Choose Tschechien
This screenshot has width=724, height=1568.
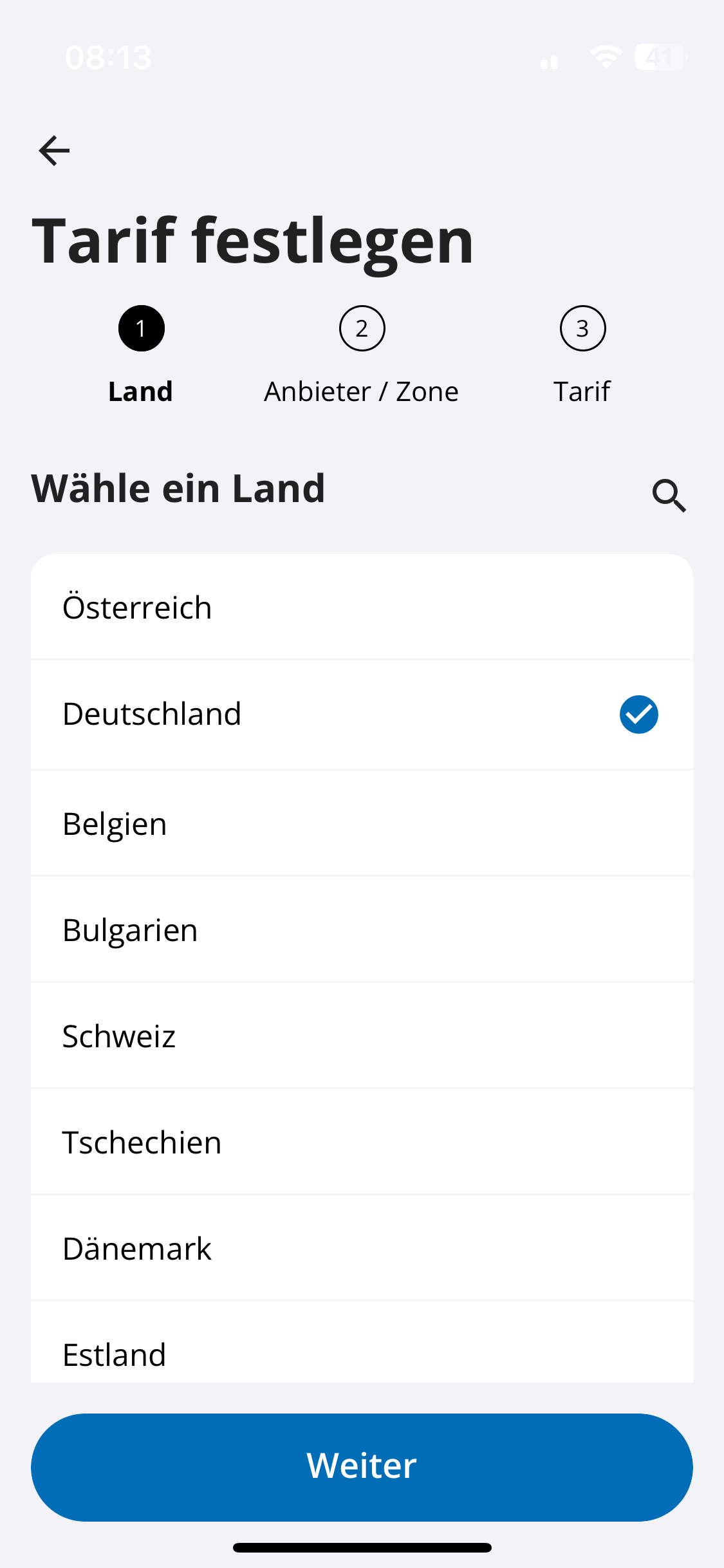point(362,1142)
